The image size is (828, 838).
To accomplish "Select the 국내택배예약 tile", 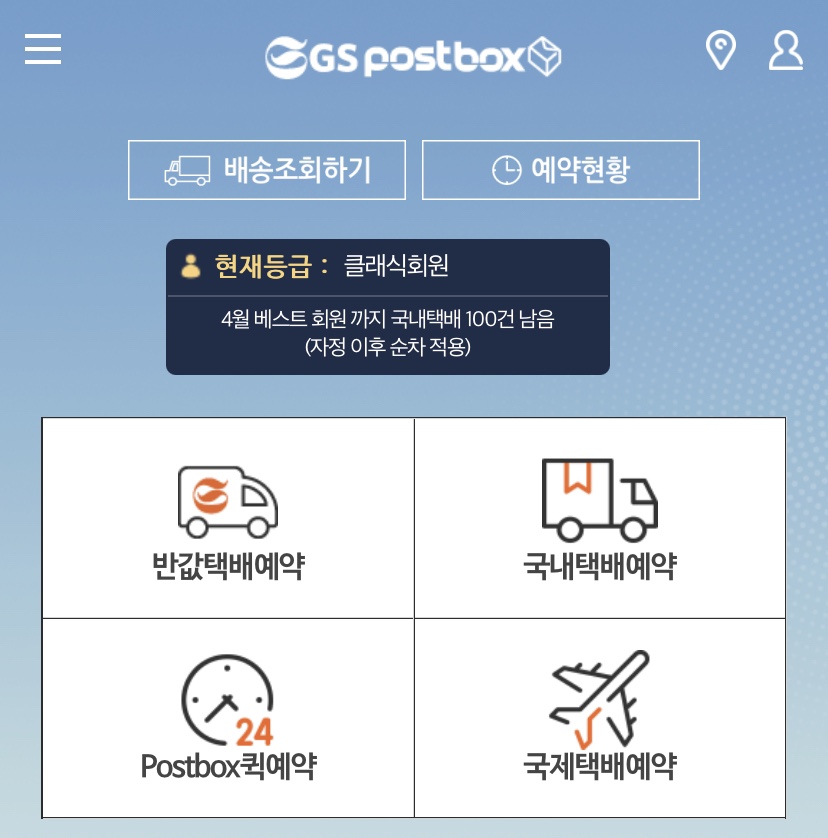I will coord(598,517).
